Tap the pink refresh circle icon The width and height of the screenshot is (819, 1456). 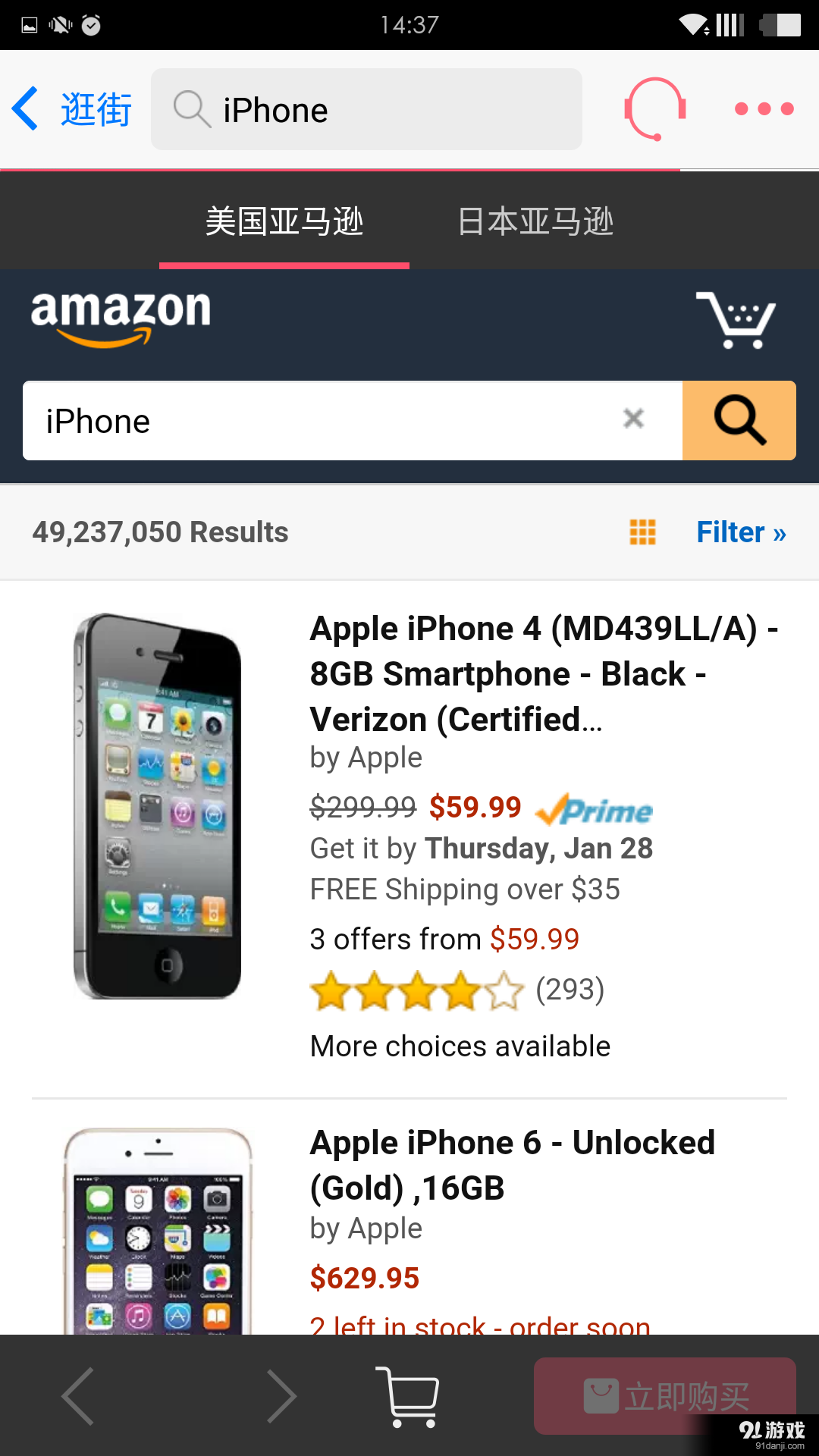click(x=655, y=109)
